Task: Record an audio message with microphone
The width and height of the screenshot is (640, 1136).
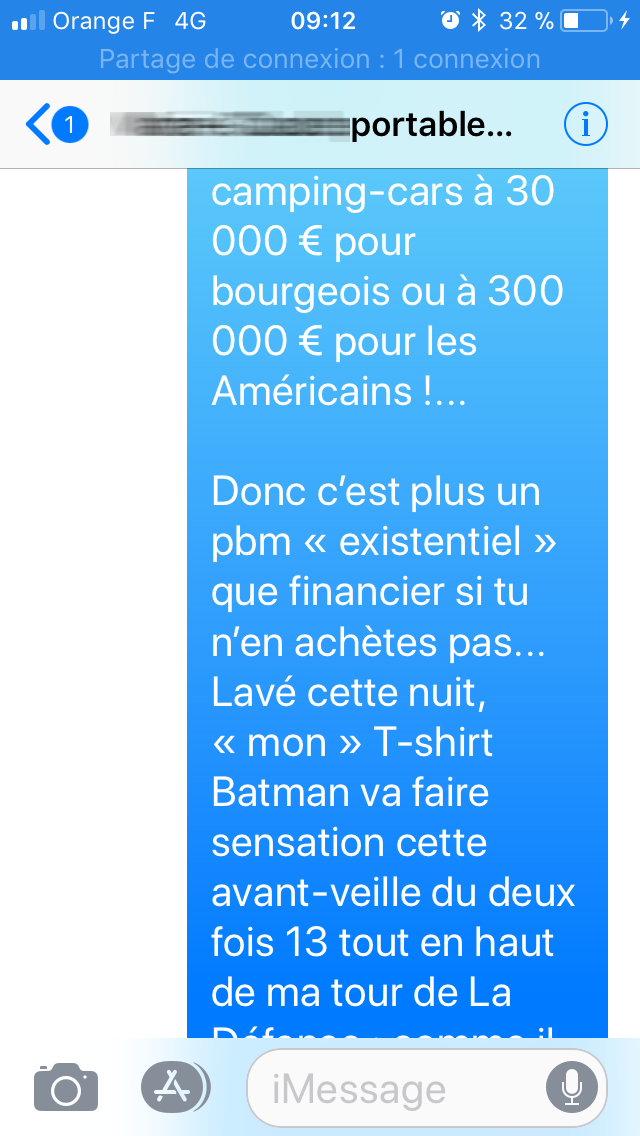Action: coord(572,1088)
